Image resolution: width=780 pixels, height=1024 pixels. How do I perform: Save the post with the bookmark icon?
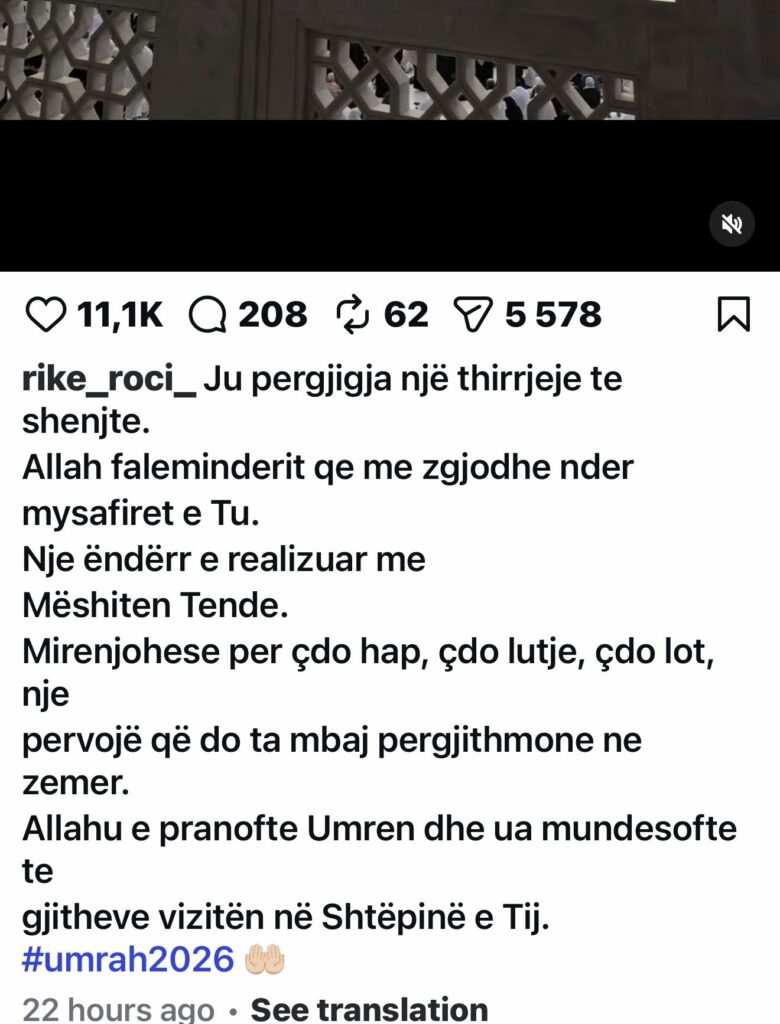point(733,315)
